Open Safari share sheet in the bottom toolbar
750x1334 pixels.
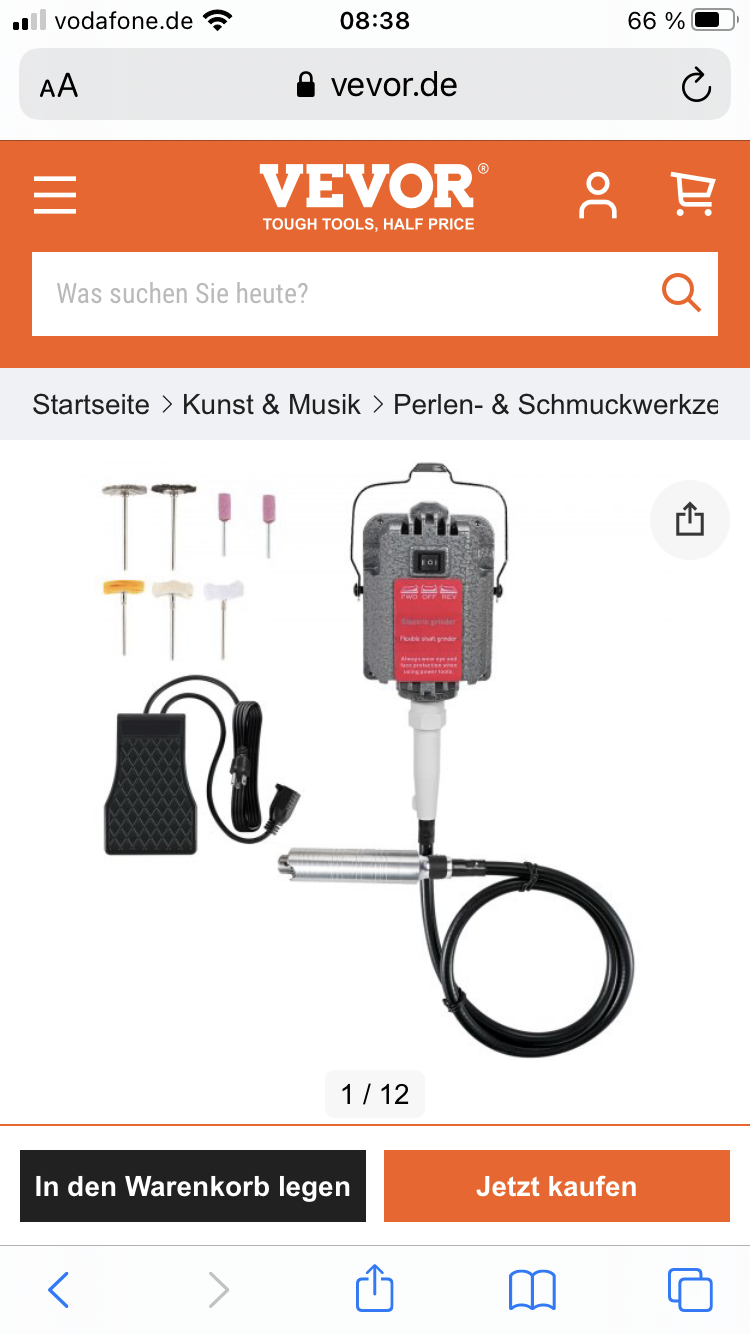(x=375, y=1288)
